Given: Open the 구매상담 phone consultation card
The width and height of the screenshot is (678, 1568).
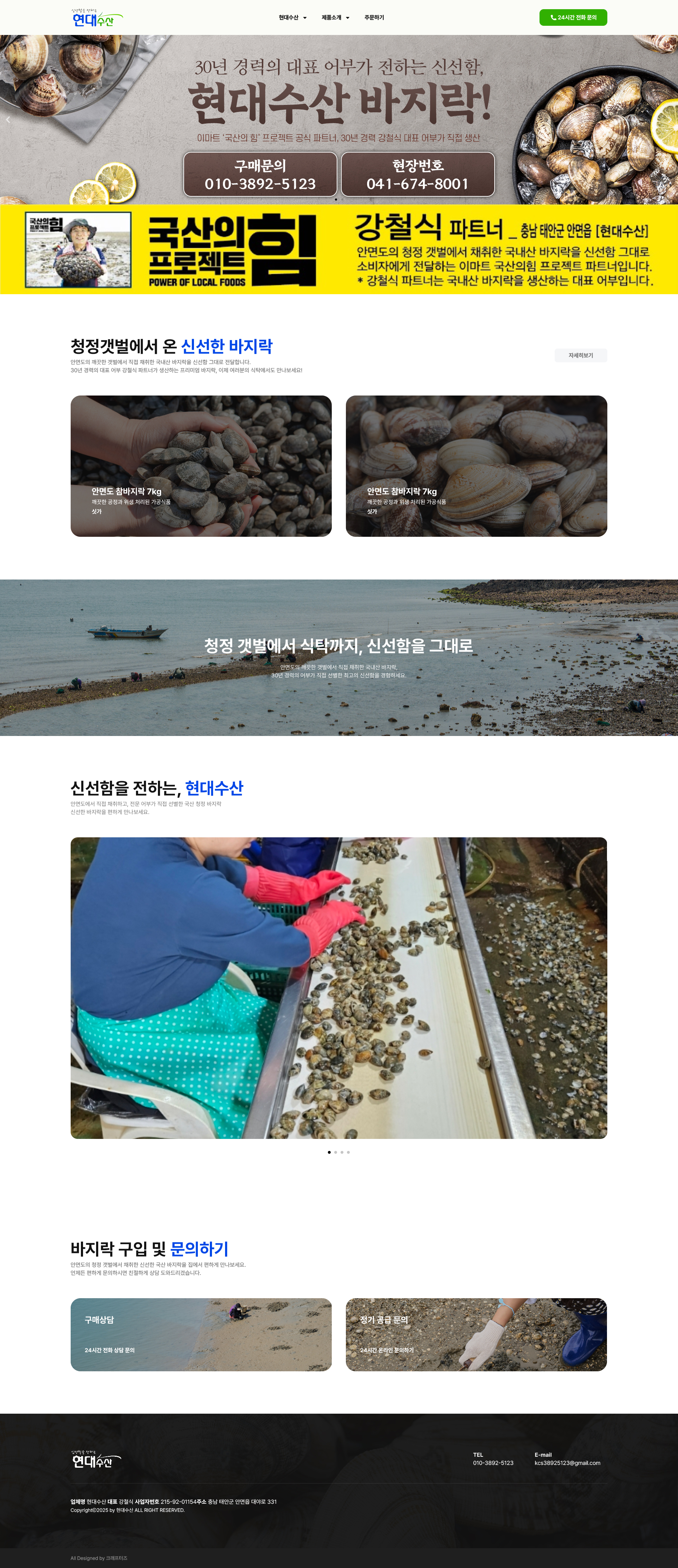Looking at the screenshot, I should (x=201, y=1334).
